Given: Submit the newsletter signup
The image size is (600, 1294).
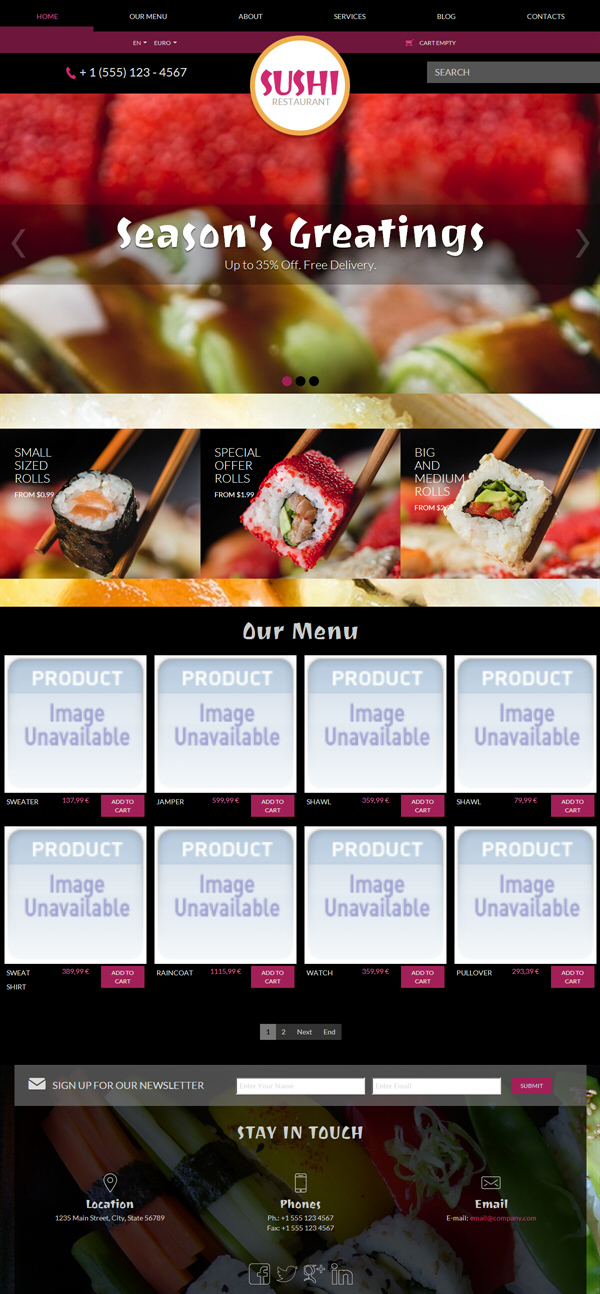Looking at the screenshot, I should pos(531,1086).
